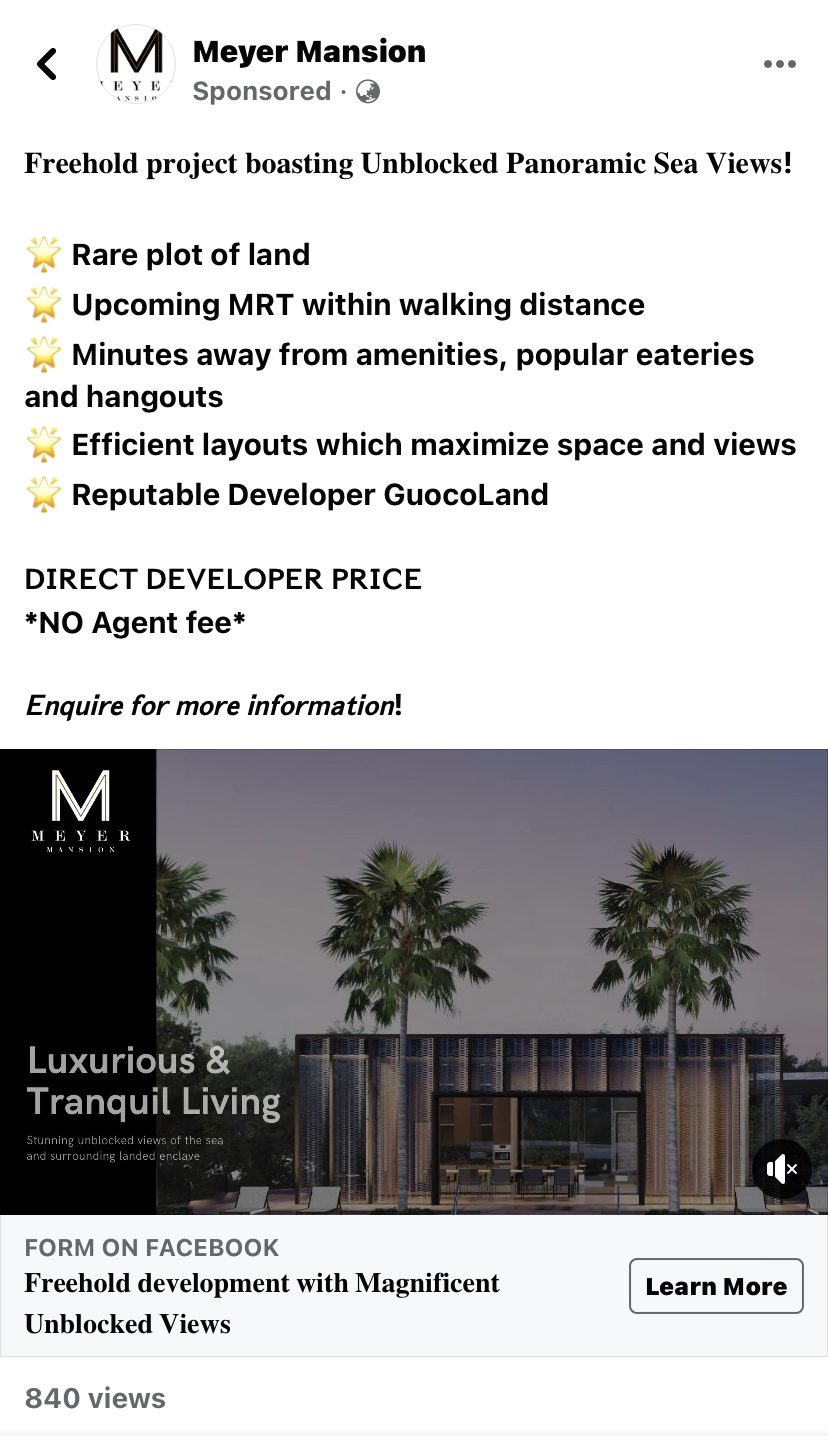Tap the Learn More button
The image size is (828, 1443).
[716, 1286]
